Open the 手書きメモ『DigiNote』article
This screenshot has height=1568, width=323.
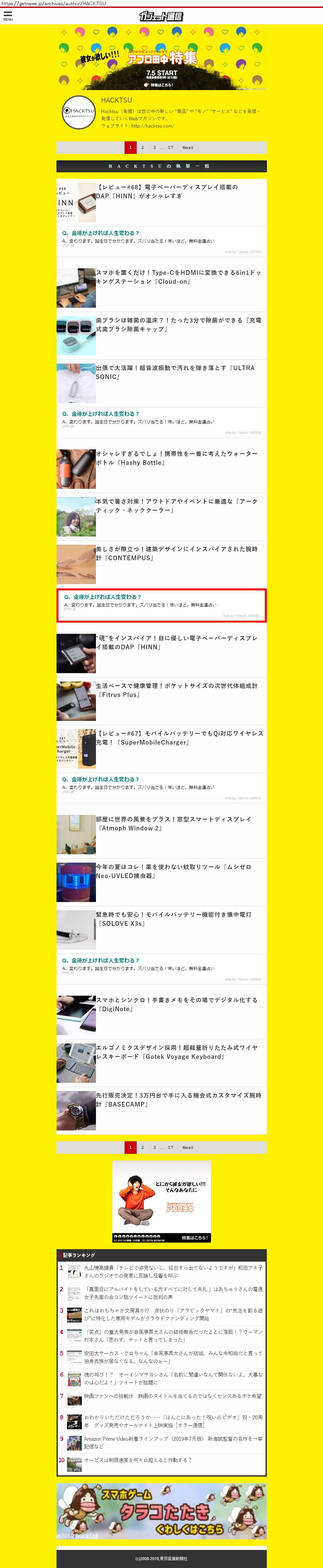[176, 1004]
